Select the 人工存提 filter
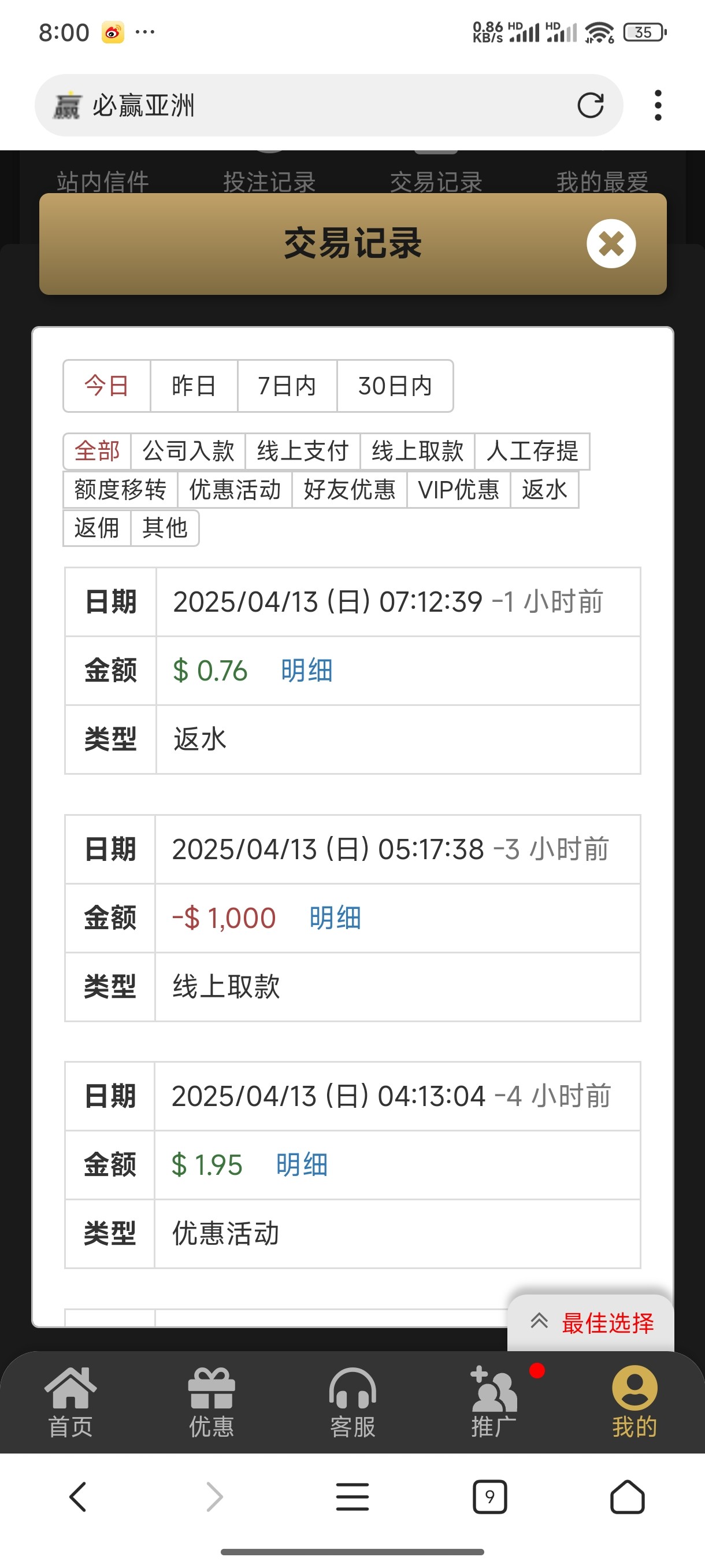The height and width of the screenshot is (1568, 705). click(532, 452)
